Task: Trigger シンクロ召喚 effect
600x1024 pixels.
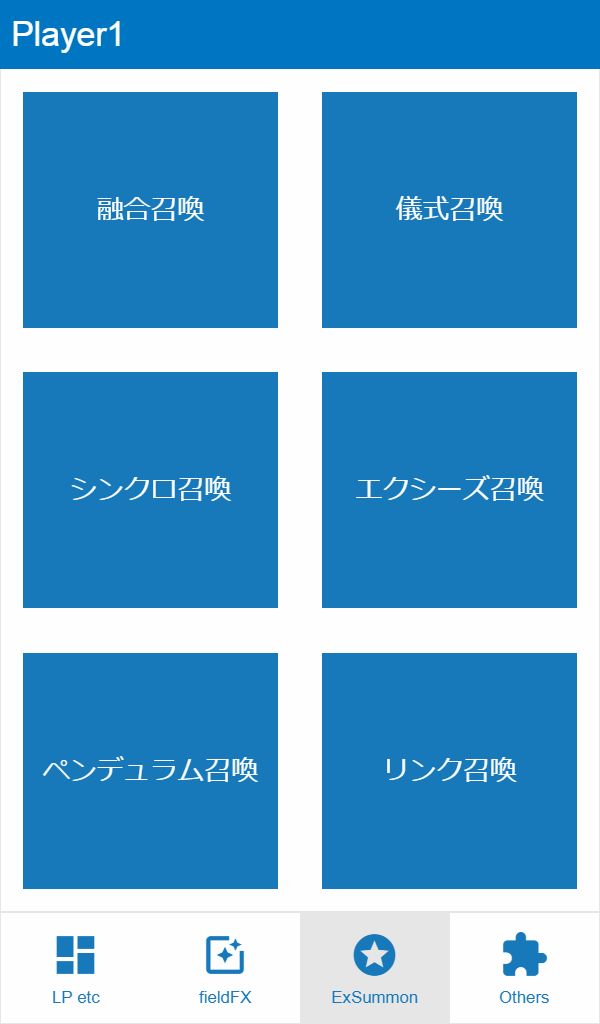Action: pos(150,490)
